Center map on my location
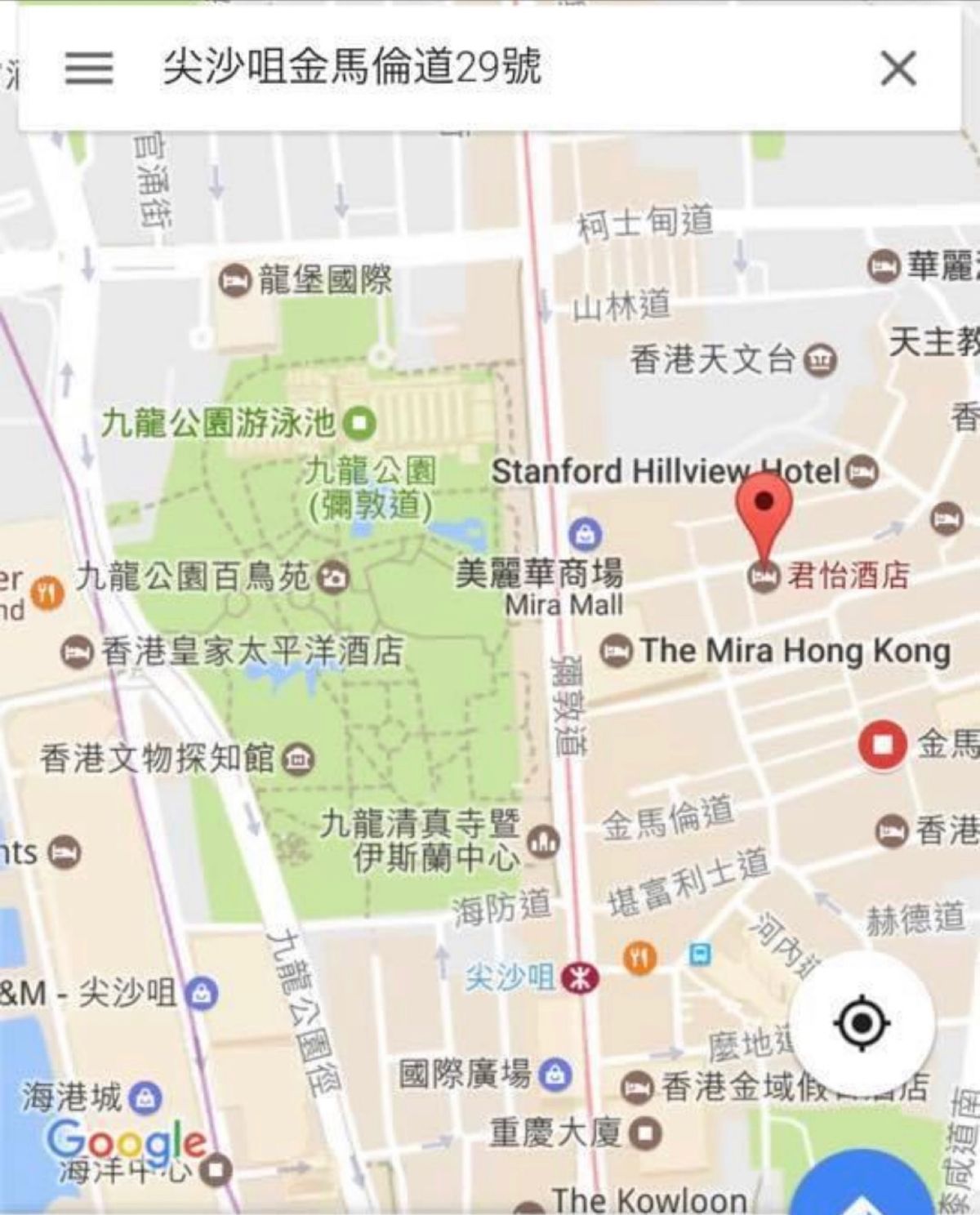 862,1022
